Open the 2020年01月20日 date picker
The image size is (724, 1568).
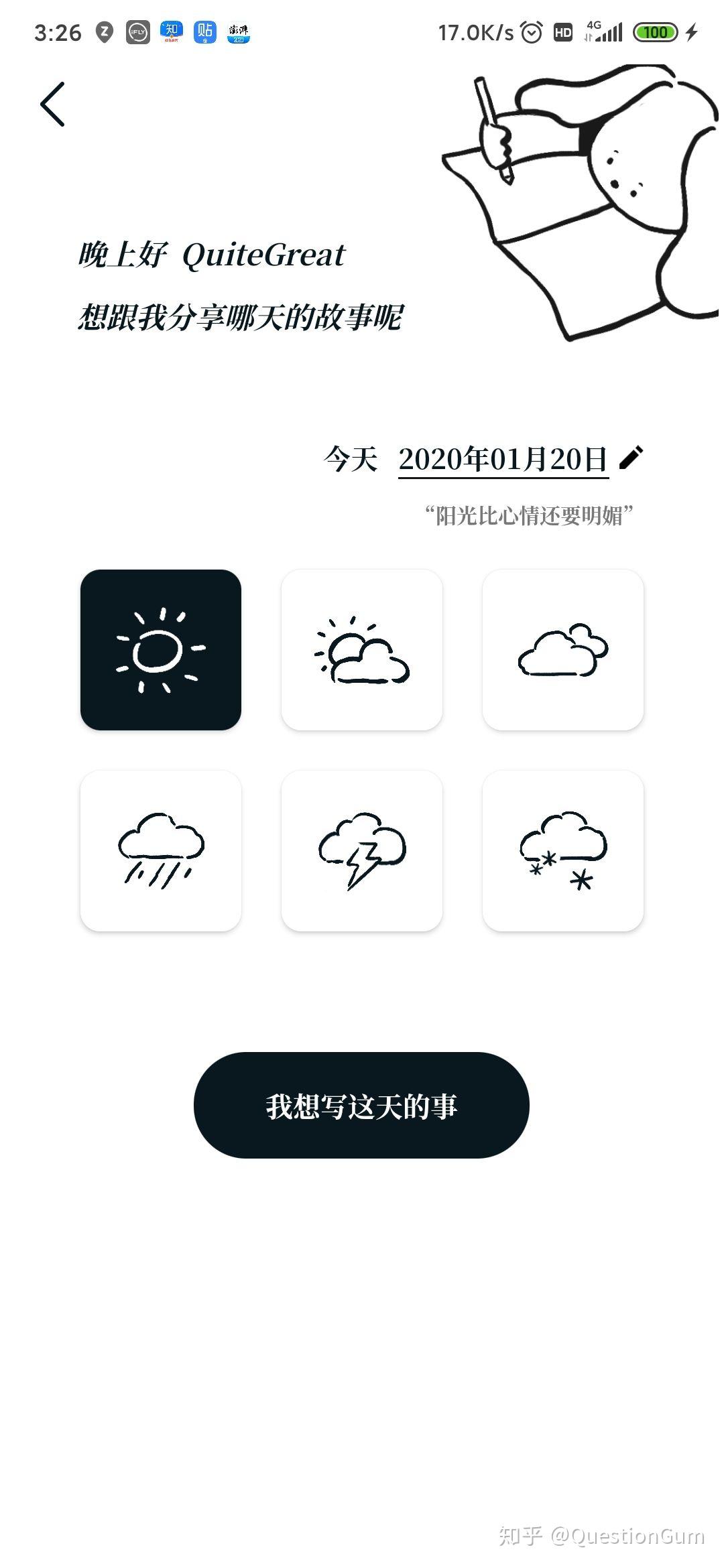click(x=503, y=460)
